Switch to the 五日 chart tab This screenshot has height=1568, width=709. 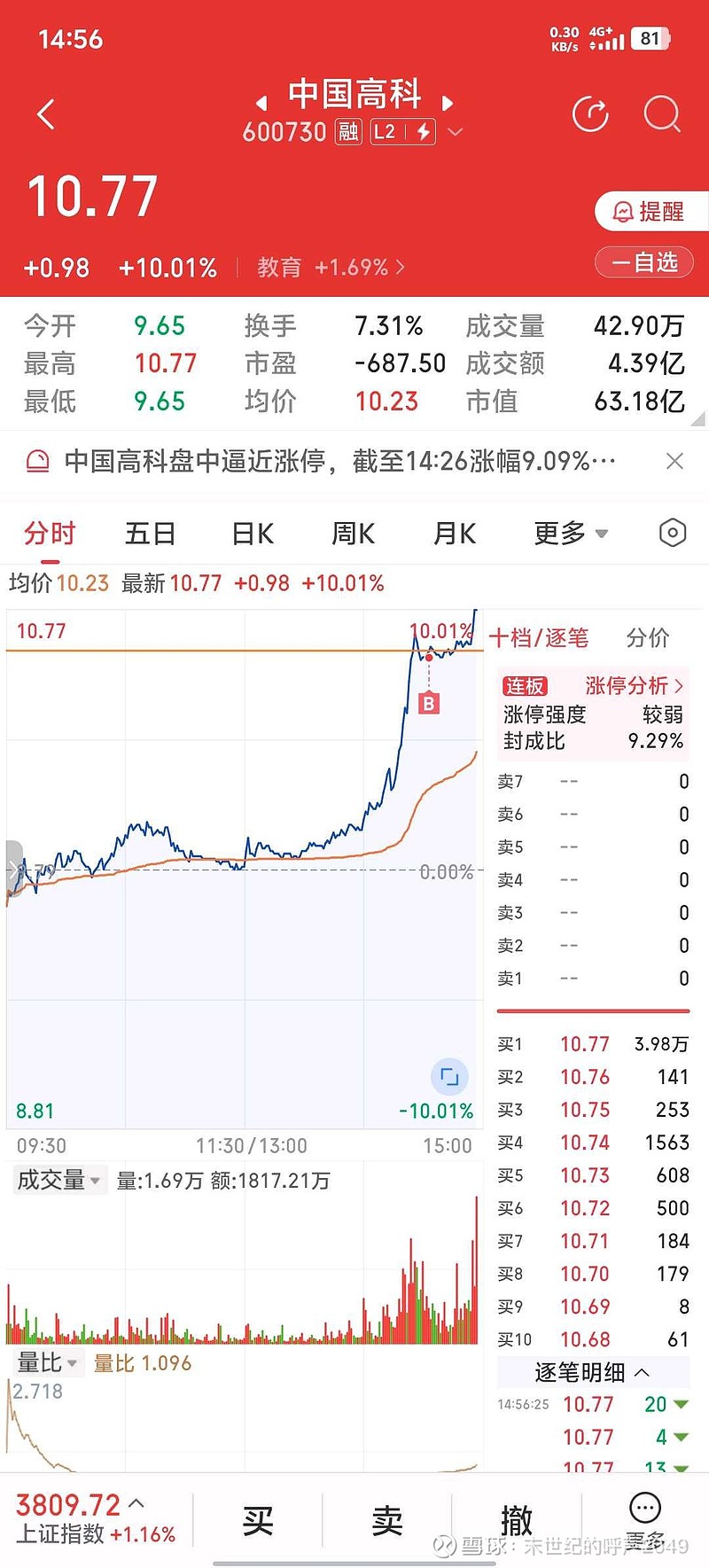click(150, 534)
